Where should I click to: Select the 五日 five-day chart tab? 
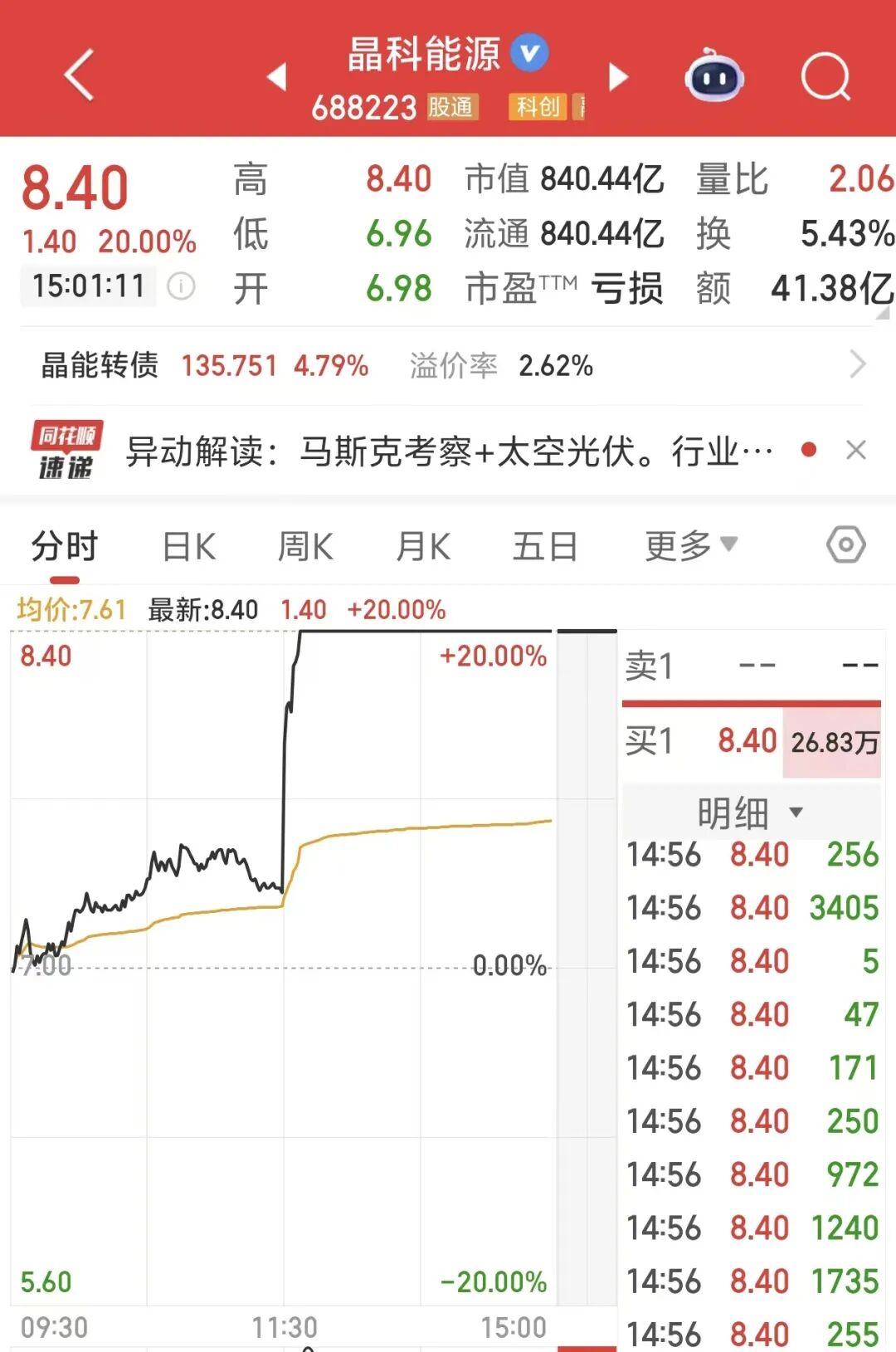(x=545, y=545)
